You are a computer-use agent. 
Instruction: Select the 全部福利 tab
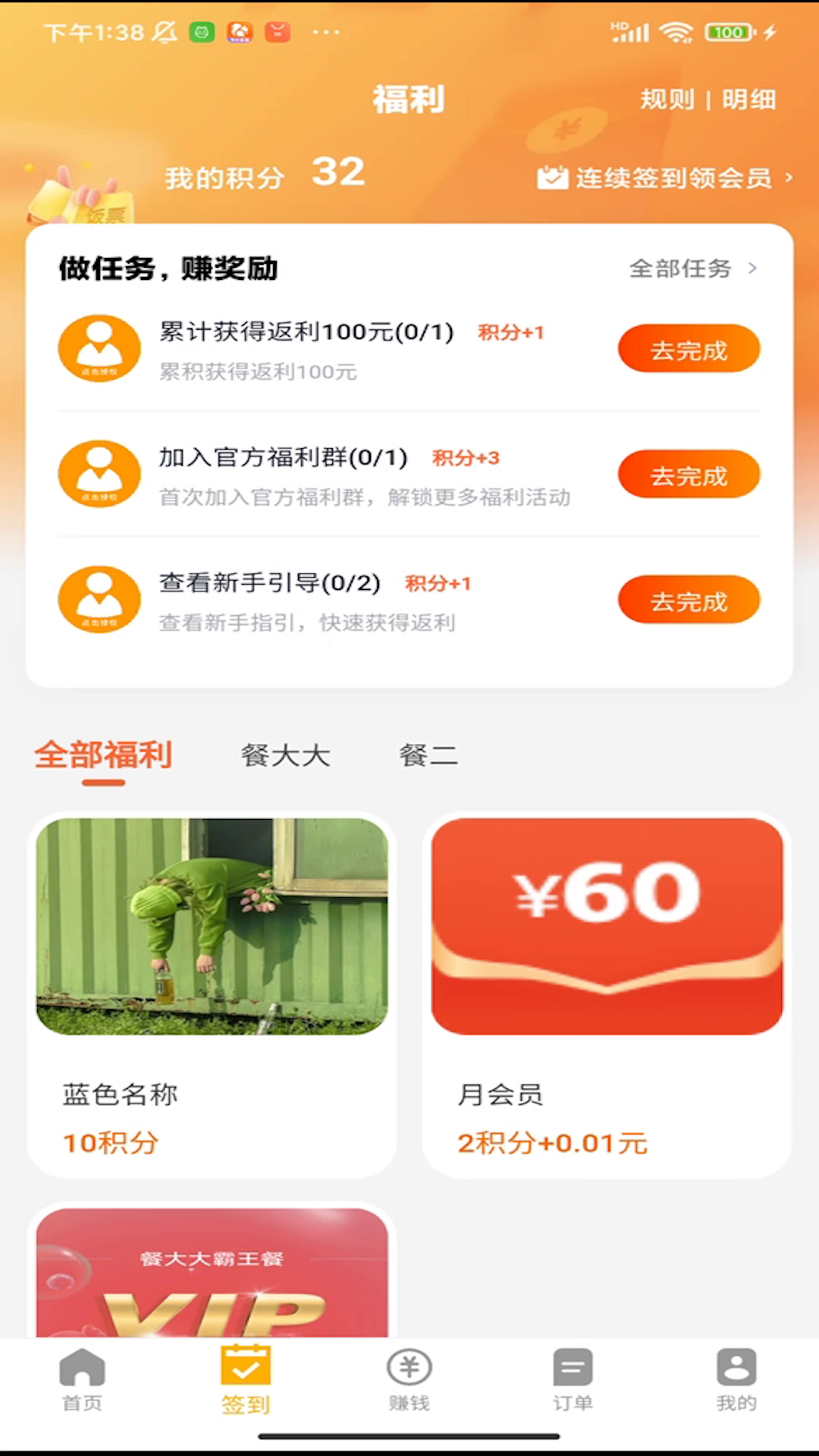103,755
